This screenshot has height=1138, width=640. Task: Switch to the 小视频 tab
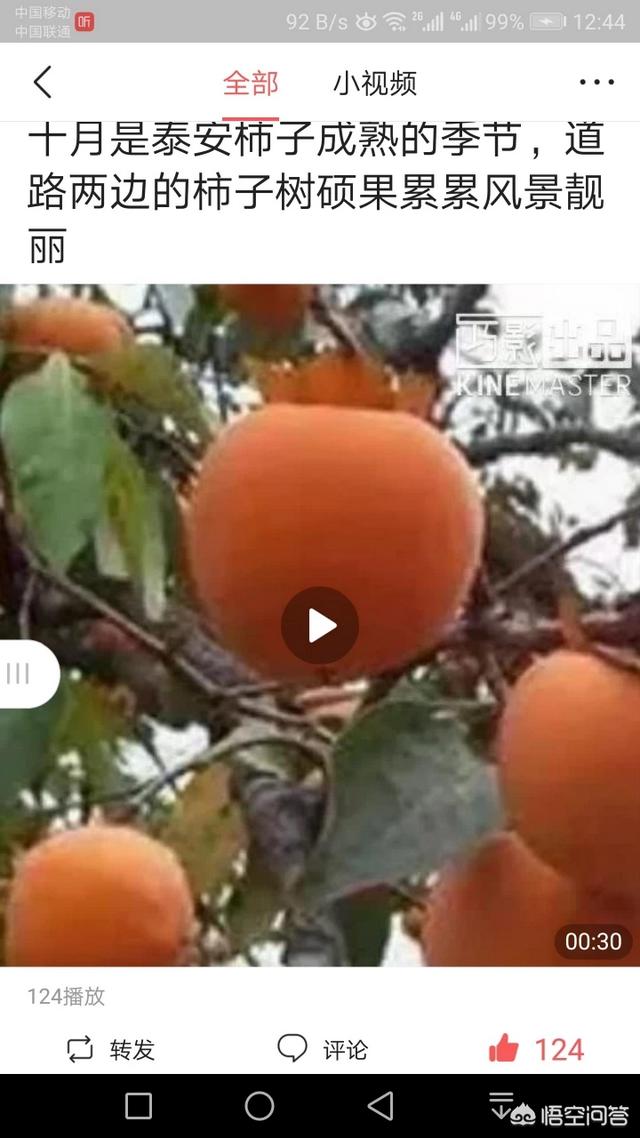pyautogui.click(x=374, y=84)
